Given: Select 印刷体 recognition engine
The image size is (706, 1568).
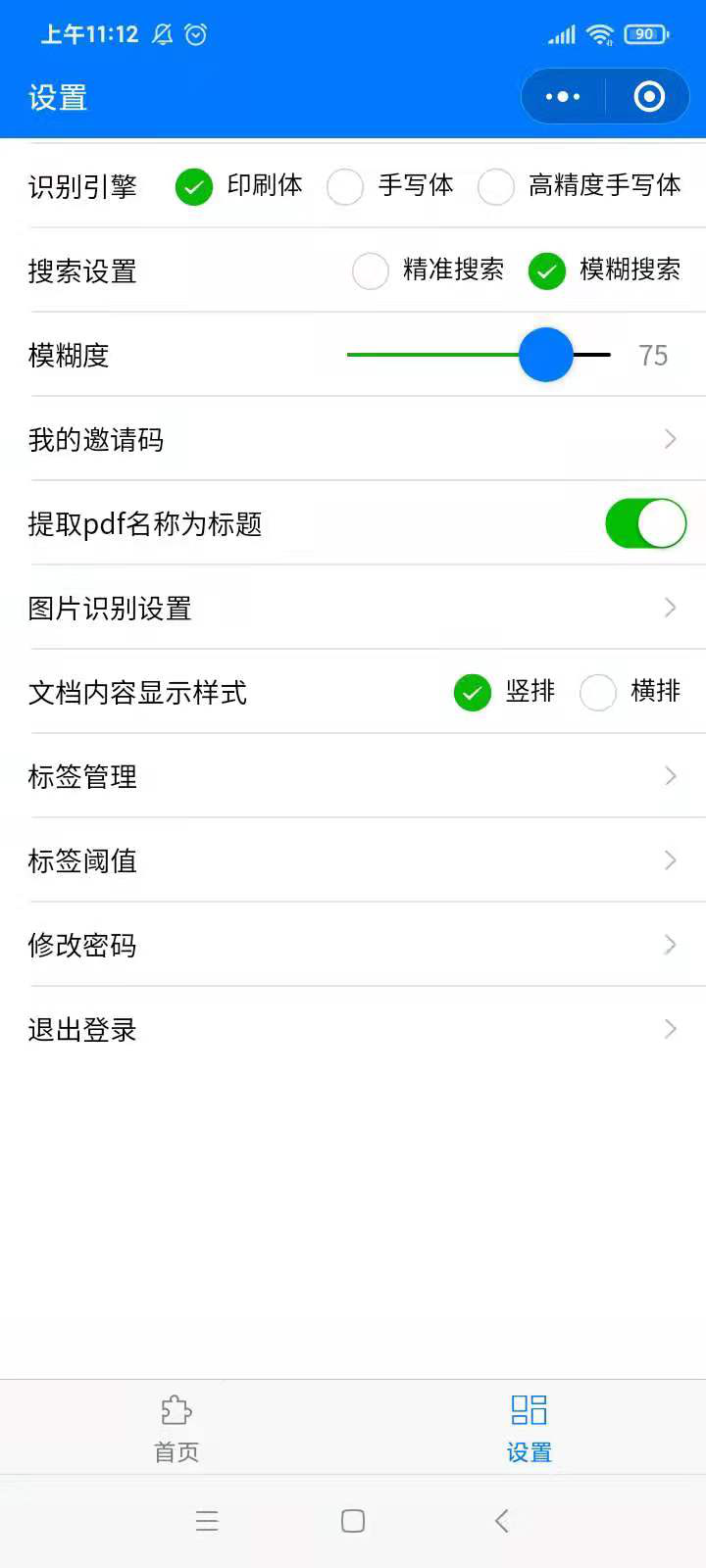Looking at the screenshot, I should pyautogui.click(x=194, y=186).
